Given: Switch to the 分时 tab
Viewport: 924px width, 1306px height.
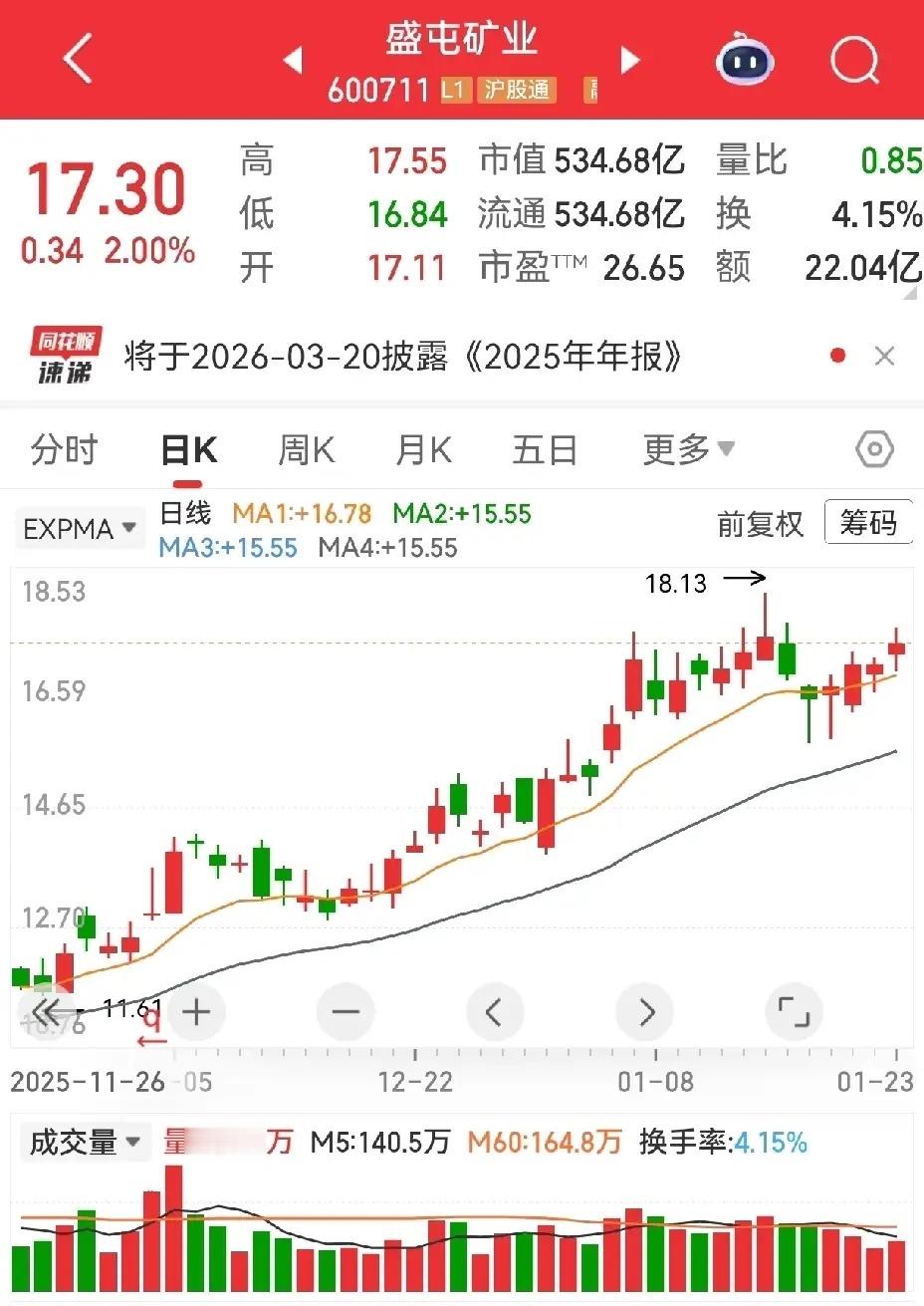Looking at the screenshot, I should click(x=64, y=450).
